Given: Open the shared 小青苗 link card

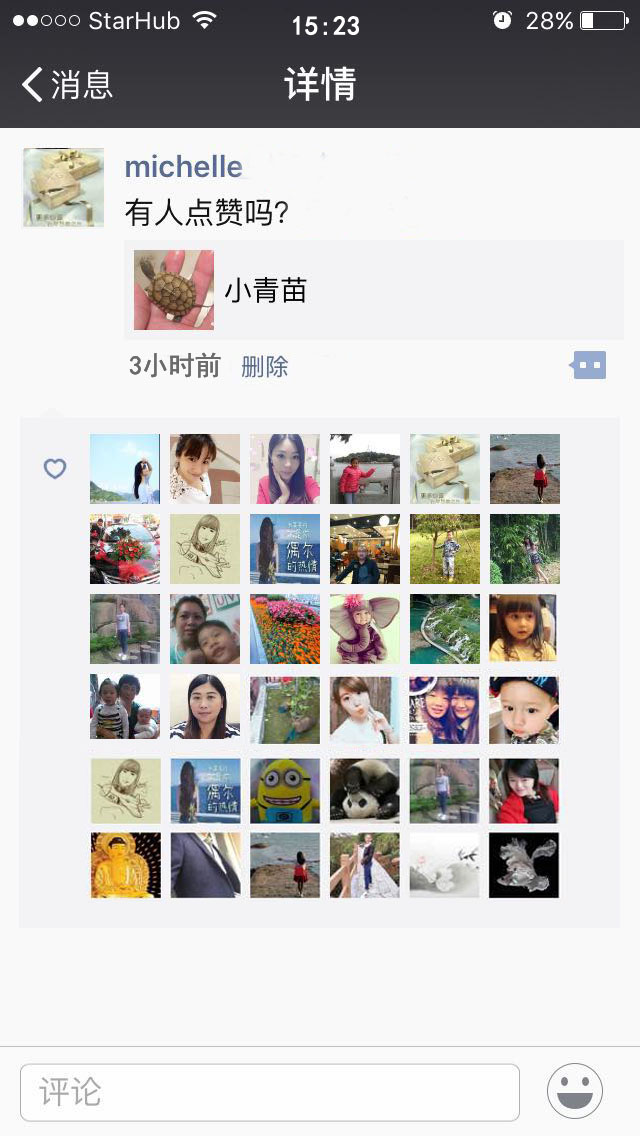Looking at the screenshot, I should pos(373,290).
